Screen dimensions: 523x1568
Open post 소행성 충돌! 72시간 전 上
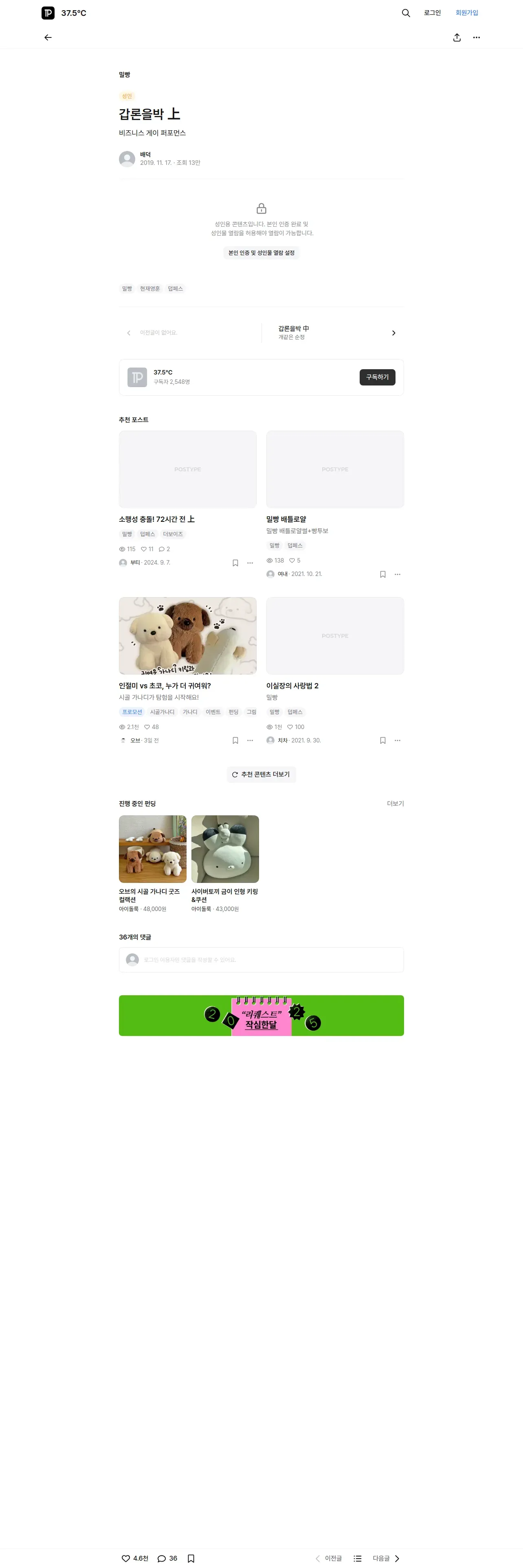tap(156, 519)
